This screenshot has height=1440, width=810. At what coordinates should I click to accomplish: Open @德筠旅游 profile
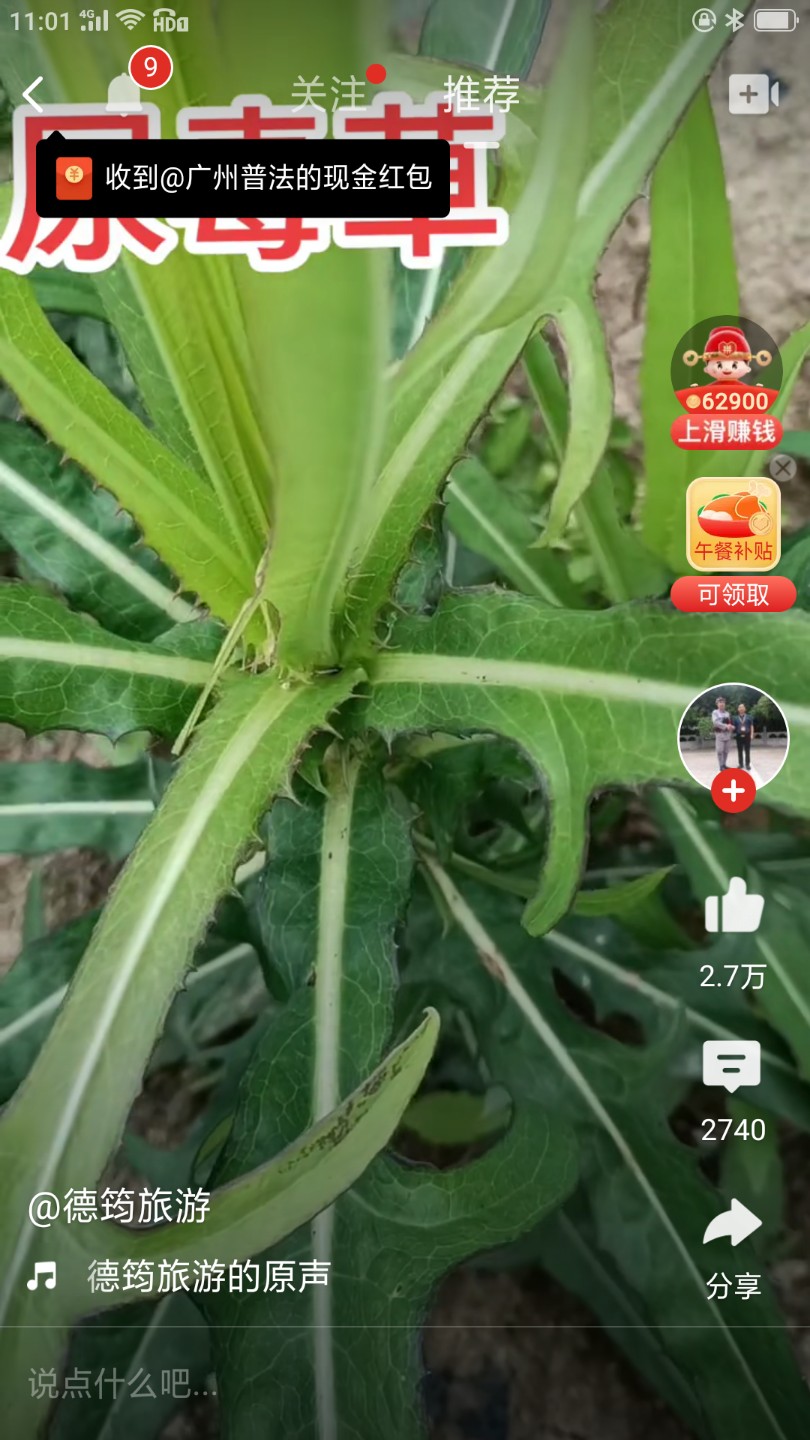click(x=119, y=1207)
